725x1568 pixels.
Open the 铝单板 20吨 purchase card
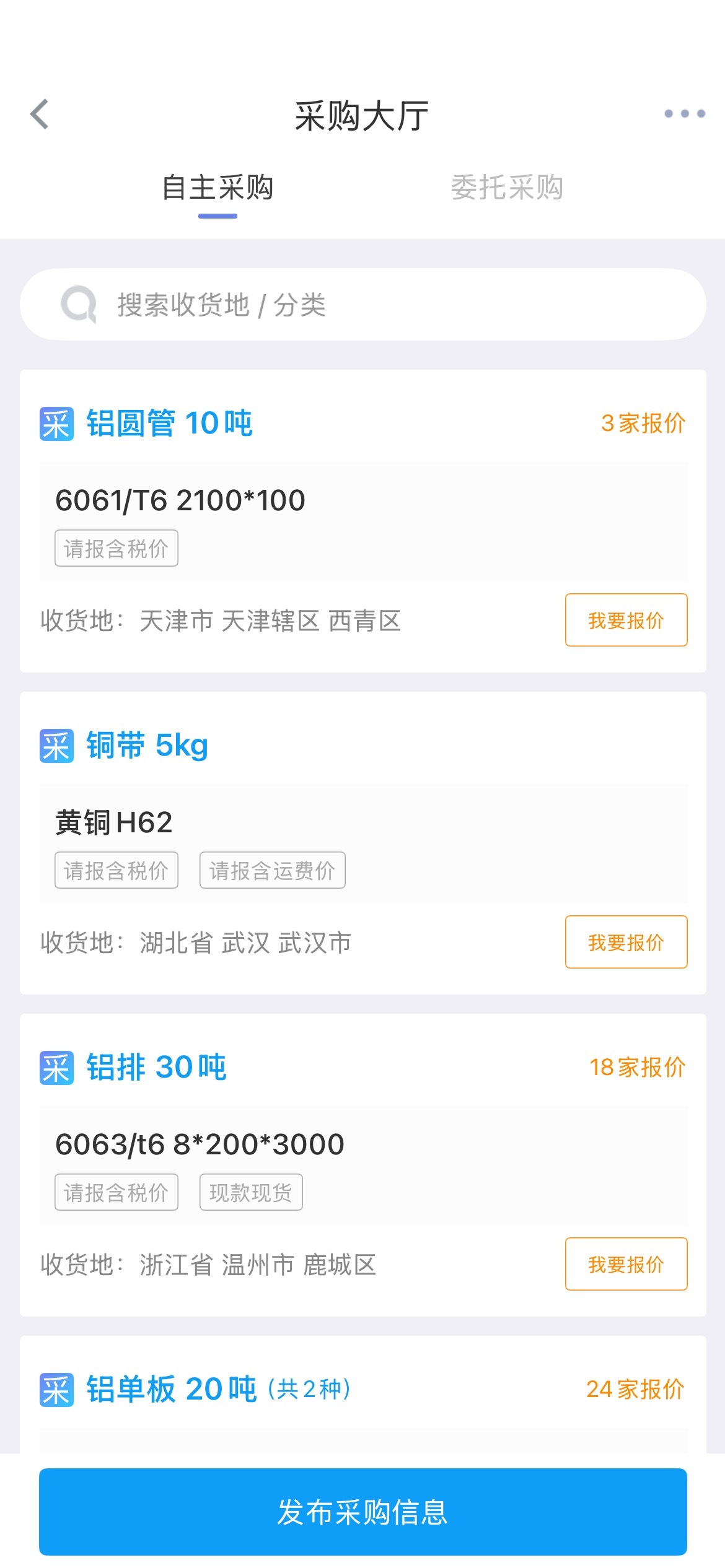pyautogui.click(x=363, y=1394)
